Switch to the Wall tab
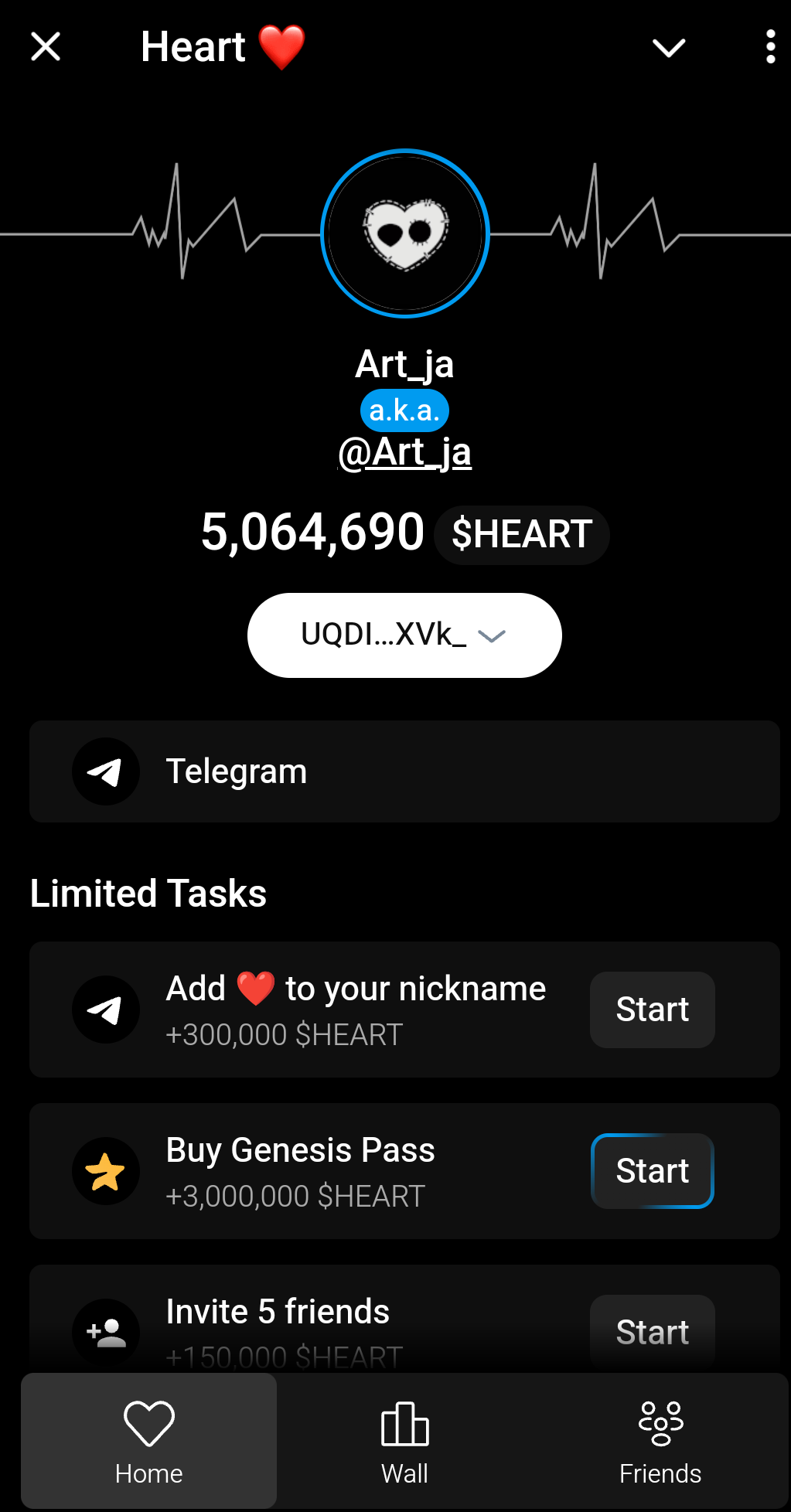791x1512 pixels. (404, 1441)
